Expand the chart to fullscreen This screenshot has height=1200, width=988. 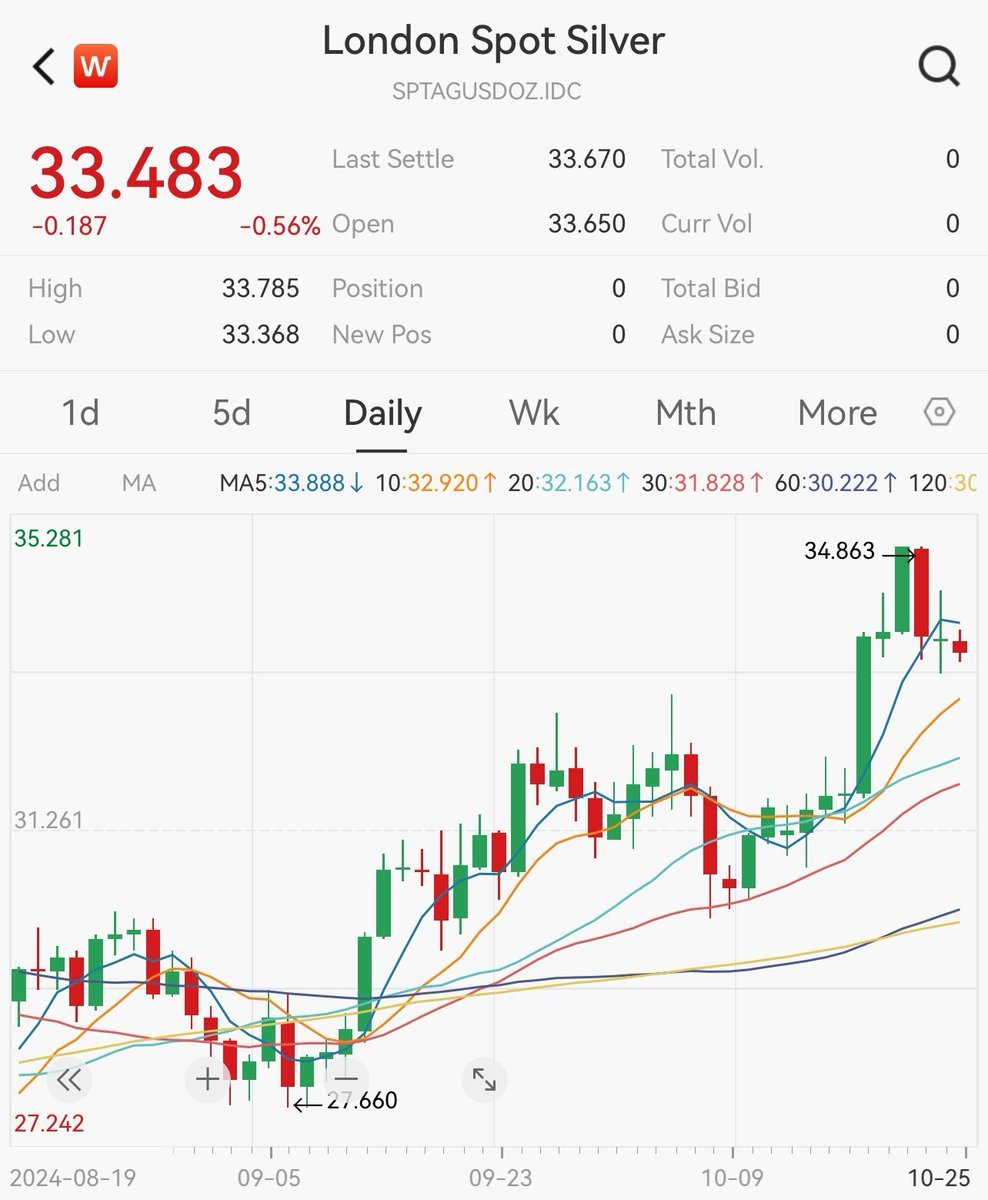(x=484, y=1079)
